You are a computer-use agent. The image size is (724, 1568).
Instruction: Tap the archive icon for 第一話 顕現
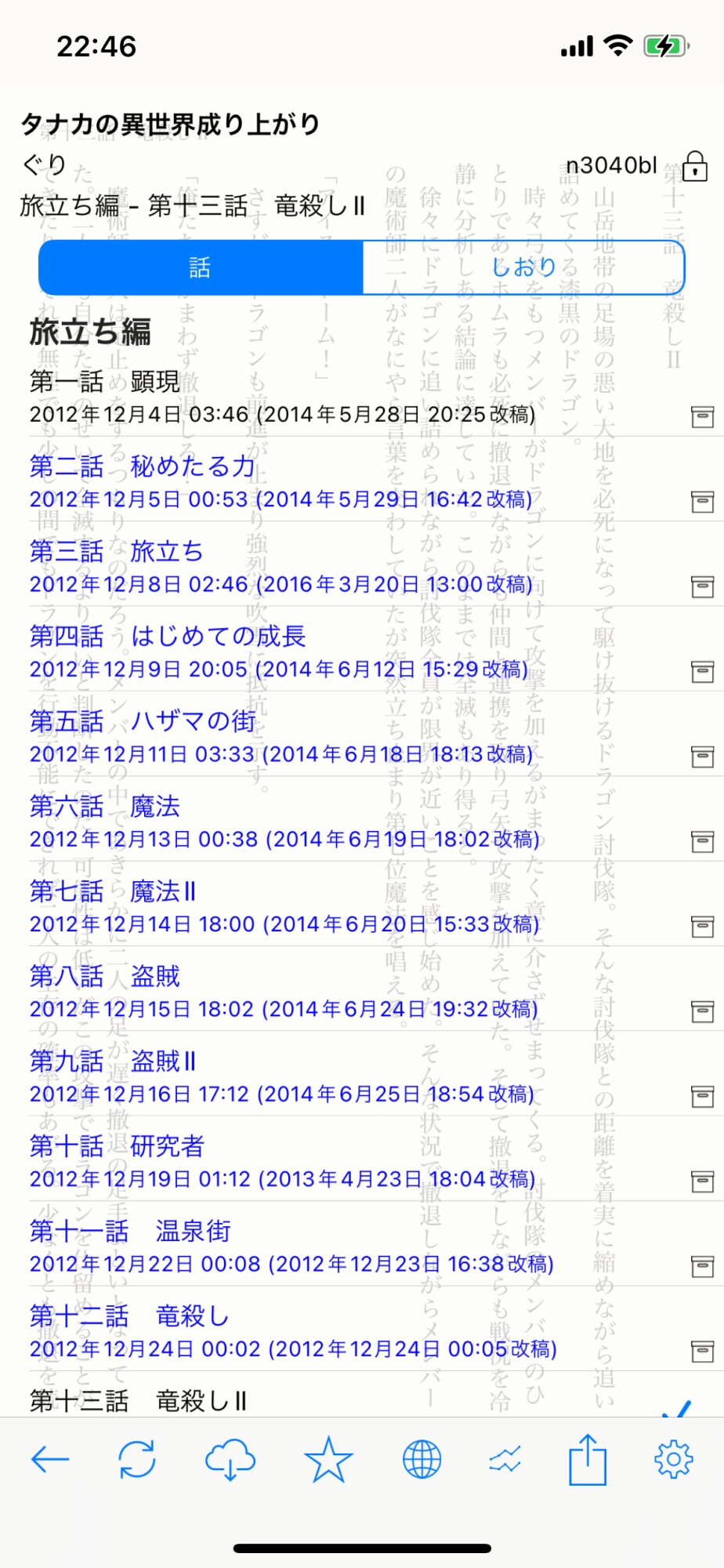(x=702, y=417)
